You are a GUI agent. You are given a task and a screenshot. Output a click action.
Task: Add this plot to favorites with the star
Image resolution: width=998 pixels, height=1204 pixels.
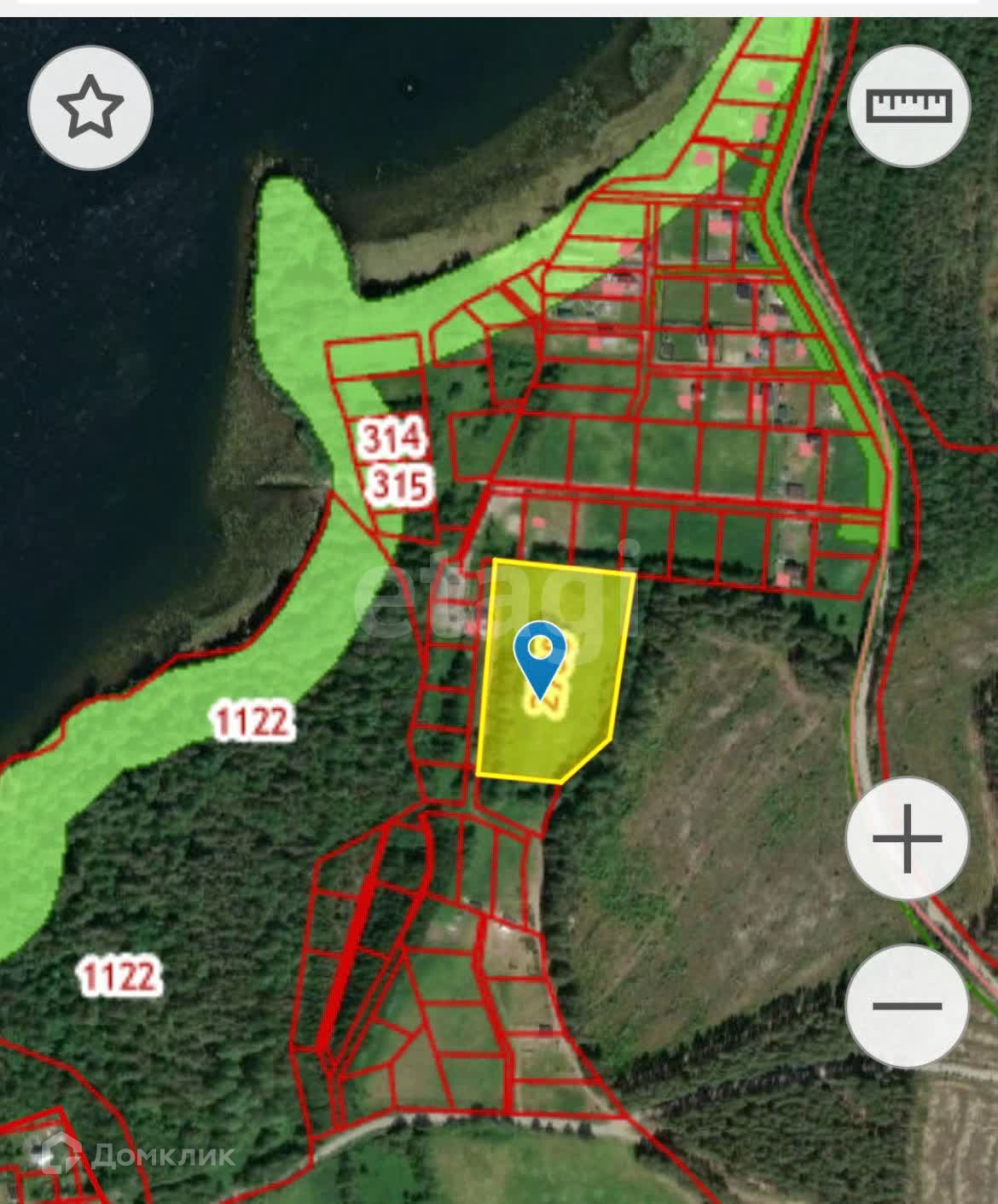coord(90,107)
